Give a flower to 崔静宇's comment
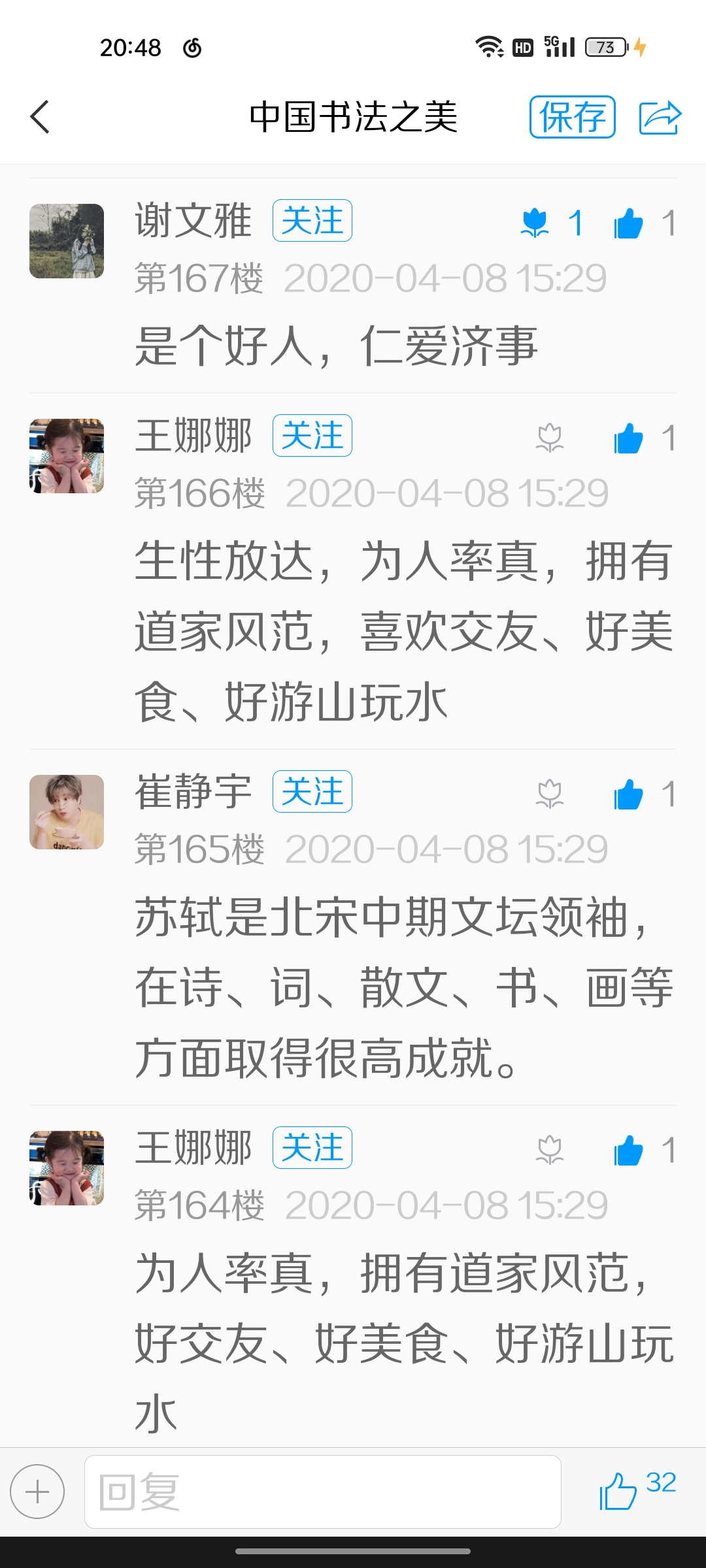The width and height of the screenshot is (706, 1568). tap(550, 794)
